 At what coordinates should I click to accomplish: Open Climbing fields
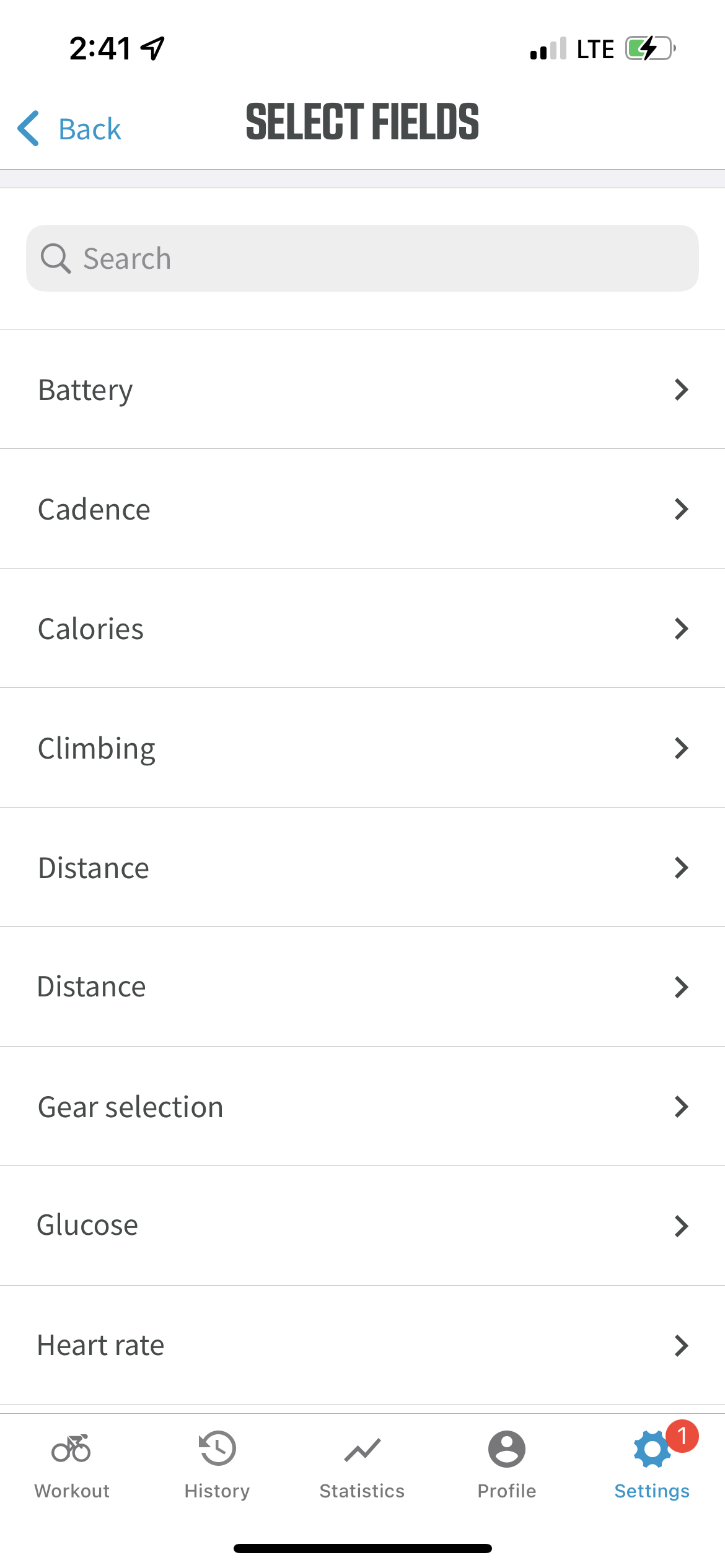click(x=362, y=748)
